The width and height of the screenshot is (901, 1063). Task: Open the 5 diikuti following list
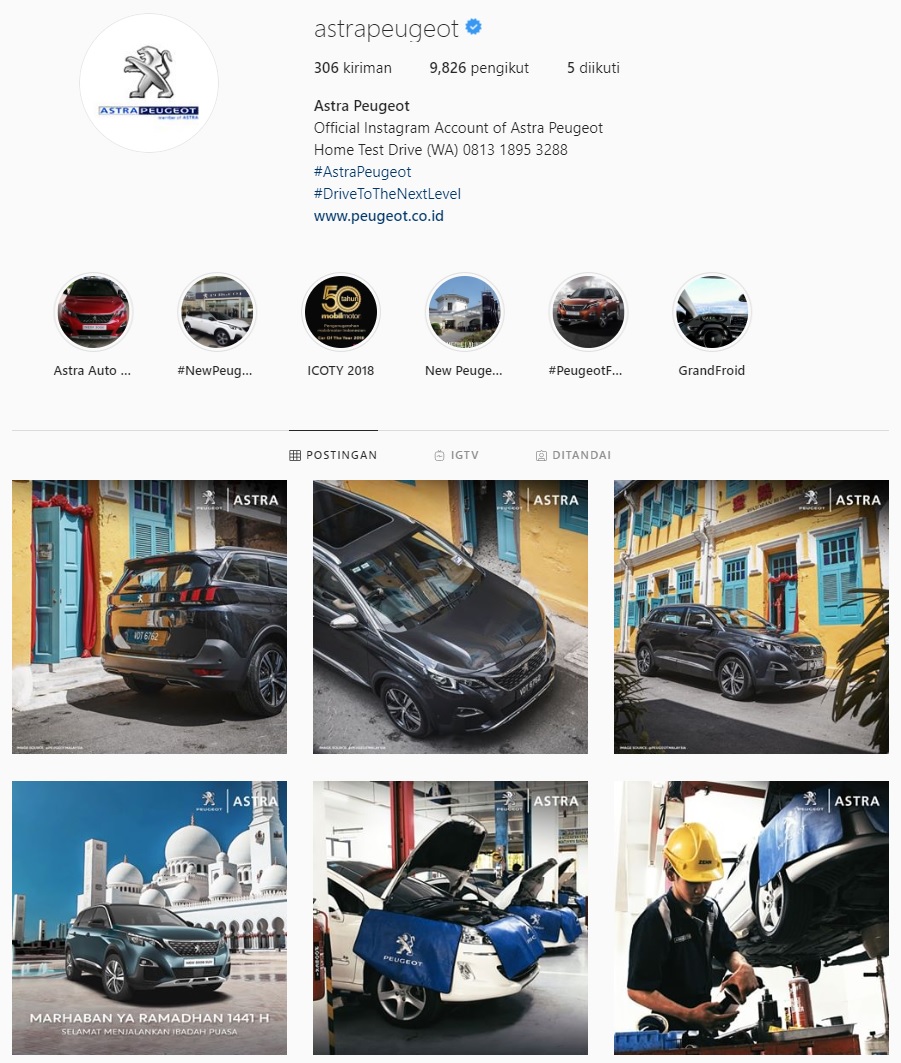[592, 68]
